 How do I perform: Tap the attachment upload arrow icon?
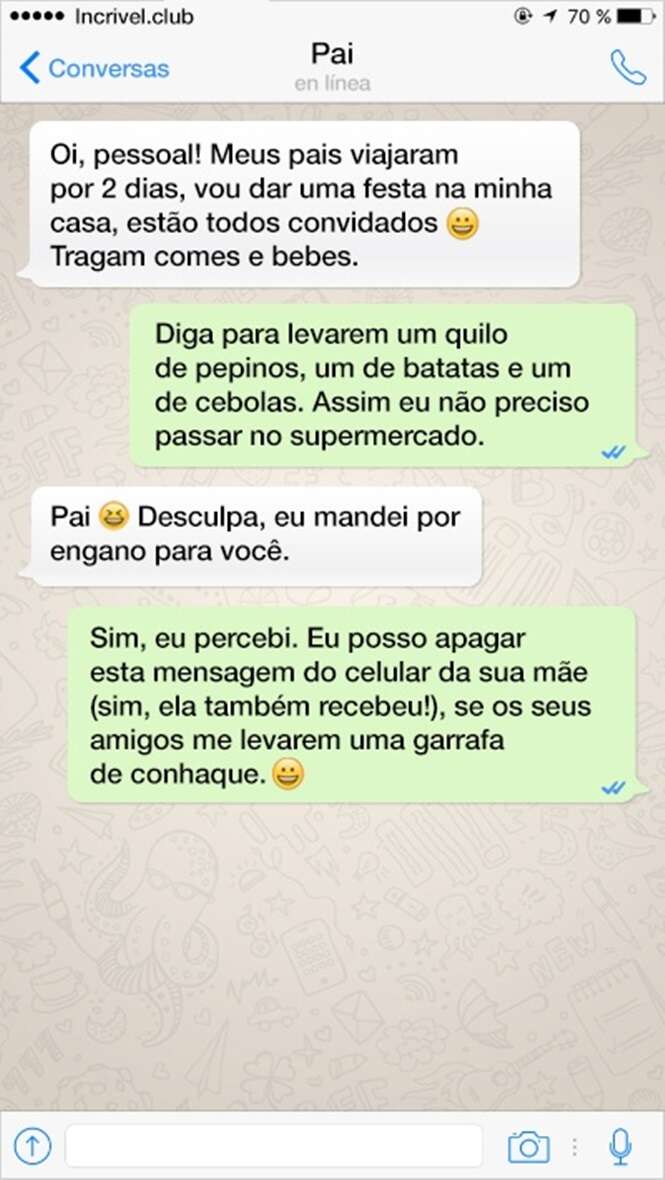click(32, 1146)
